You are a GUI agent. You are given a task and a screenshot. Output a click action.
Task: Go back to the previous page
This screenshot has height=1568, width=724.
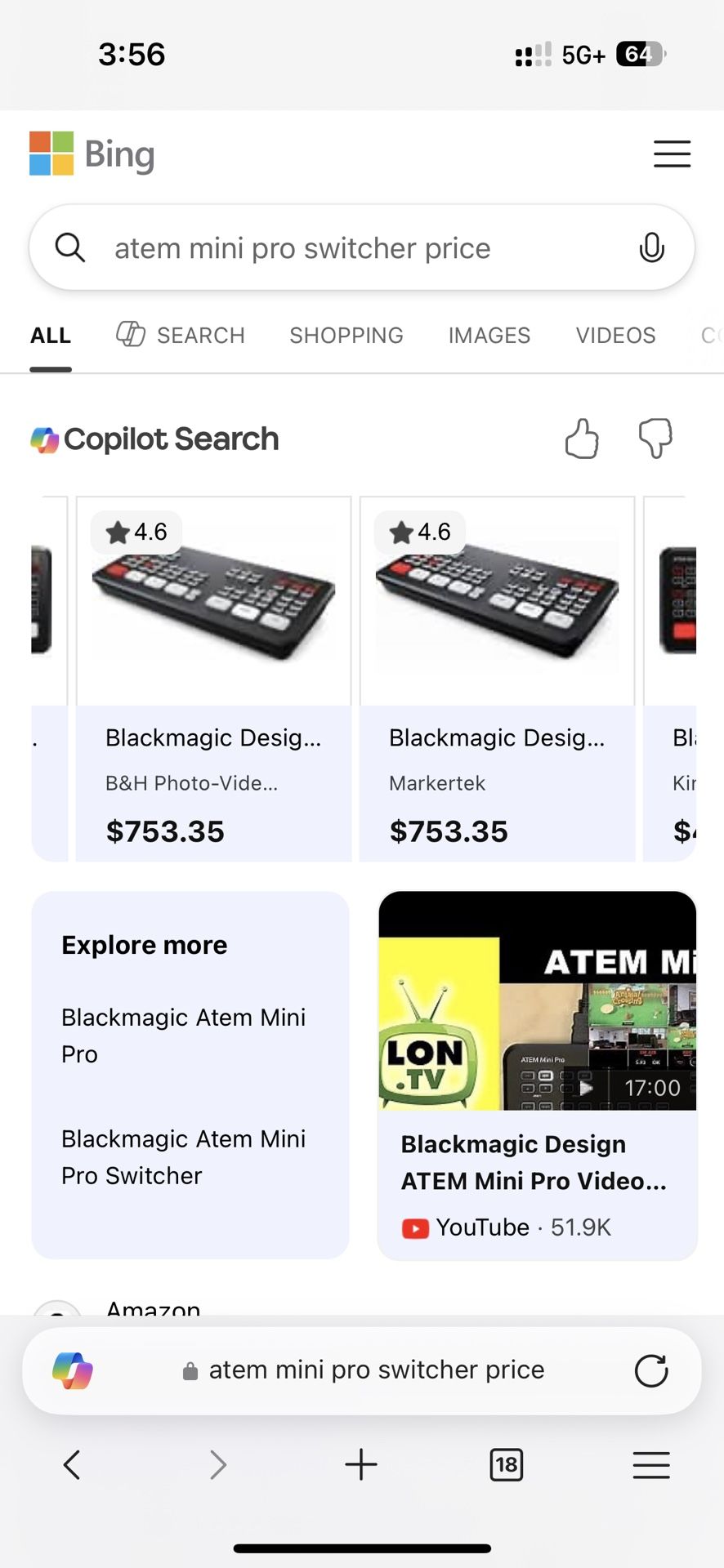point(72,1465)
